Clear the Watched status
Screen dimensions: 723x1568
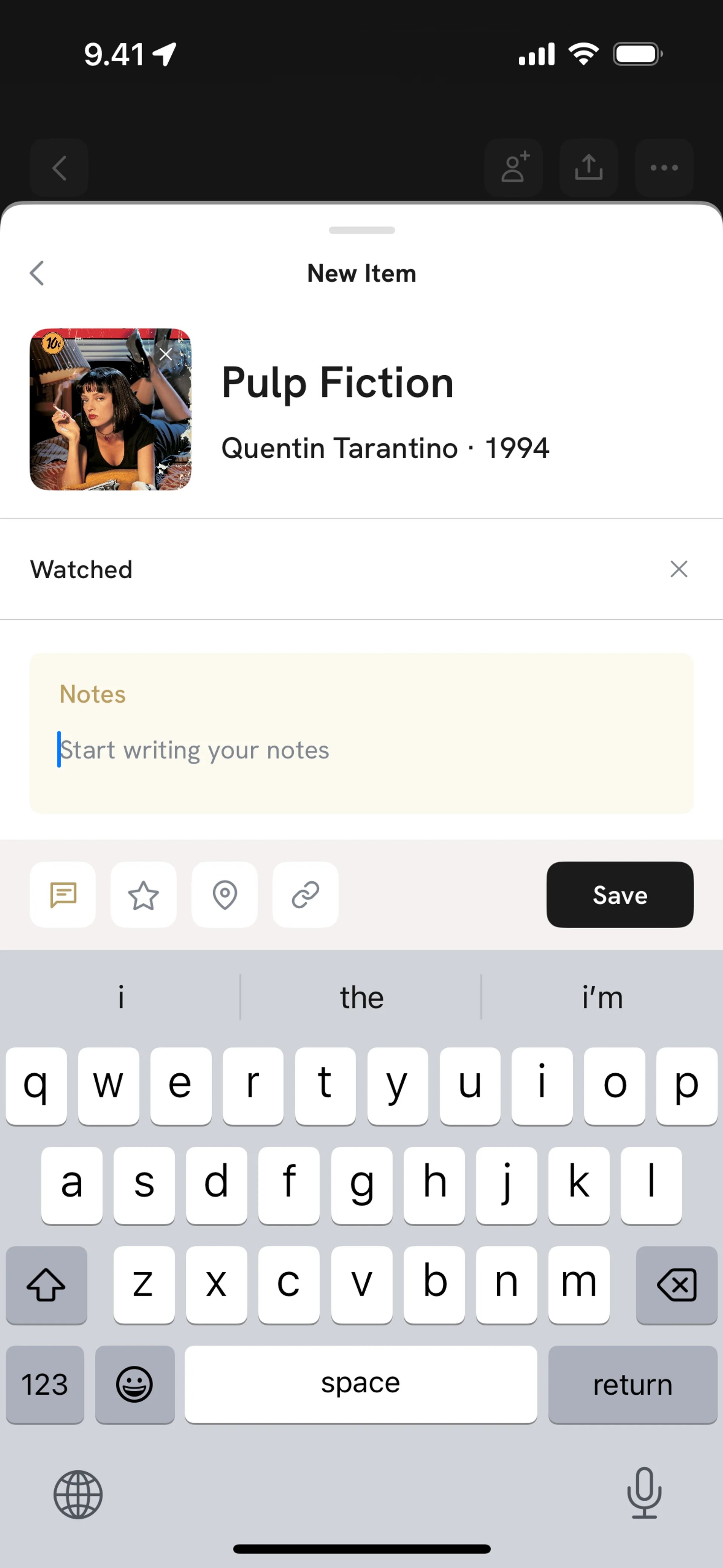679,569
